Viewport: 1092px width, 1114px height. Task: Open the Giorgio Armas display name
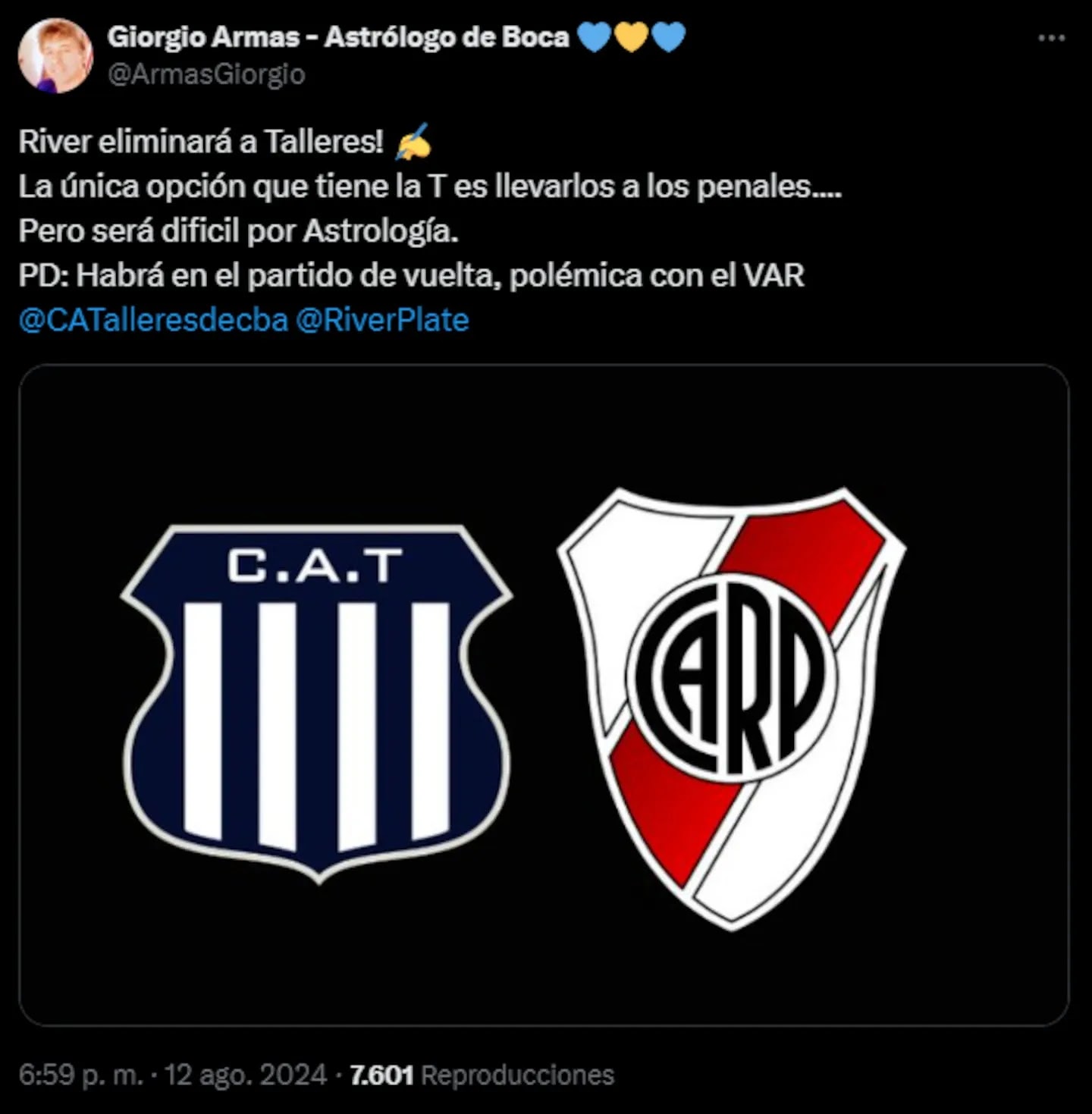(337, 36)
